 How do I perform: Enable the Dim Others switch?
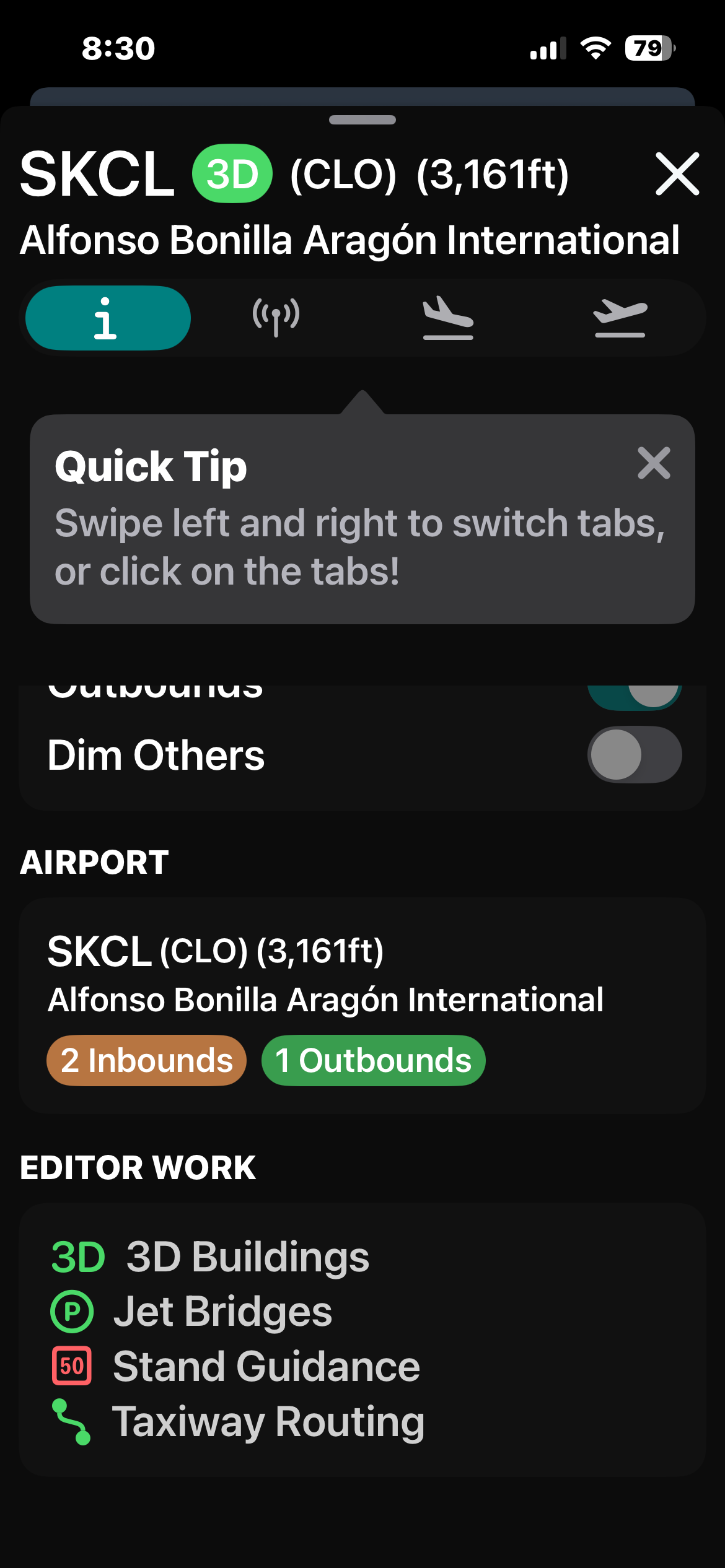(x=635, y=754)
